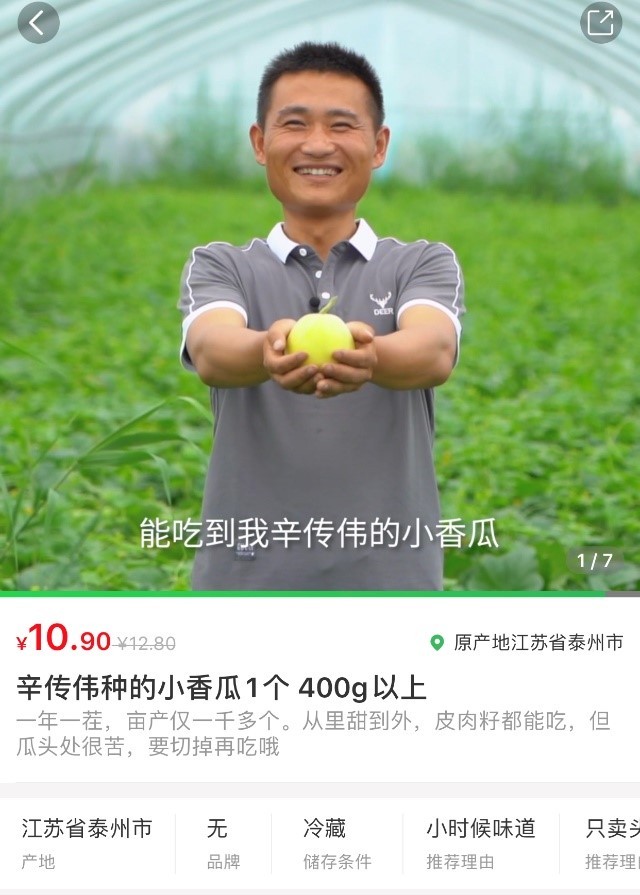
Task: Go back to the previous page
Action: [38, 23]
